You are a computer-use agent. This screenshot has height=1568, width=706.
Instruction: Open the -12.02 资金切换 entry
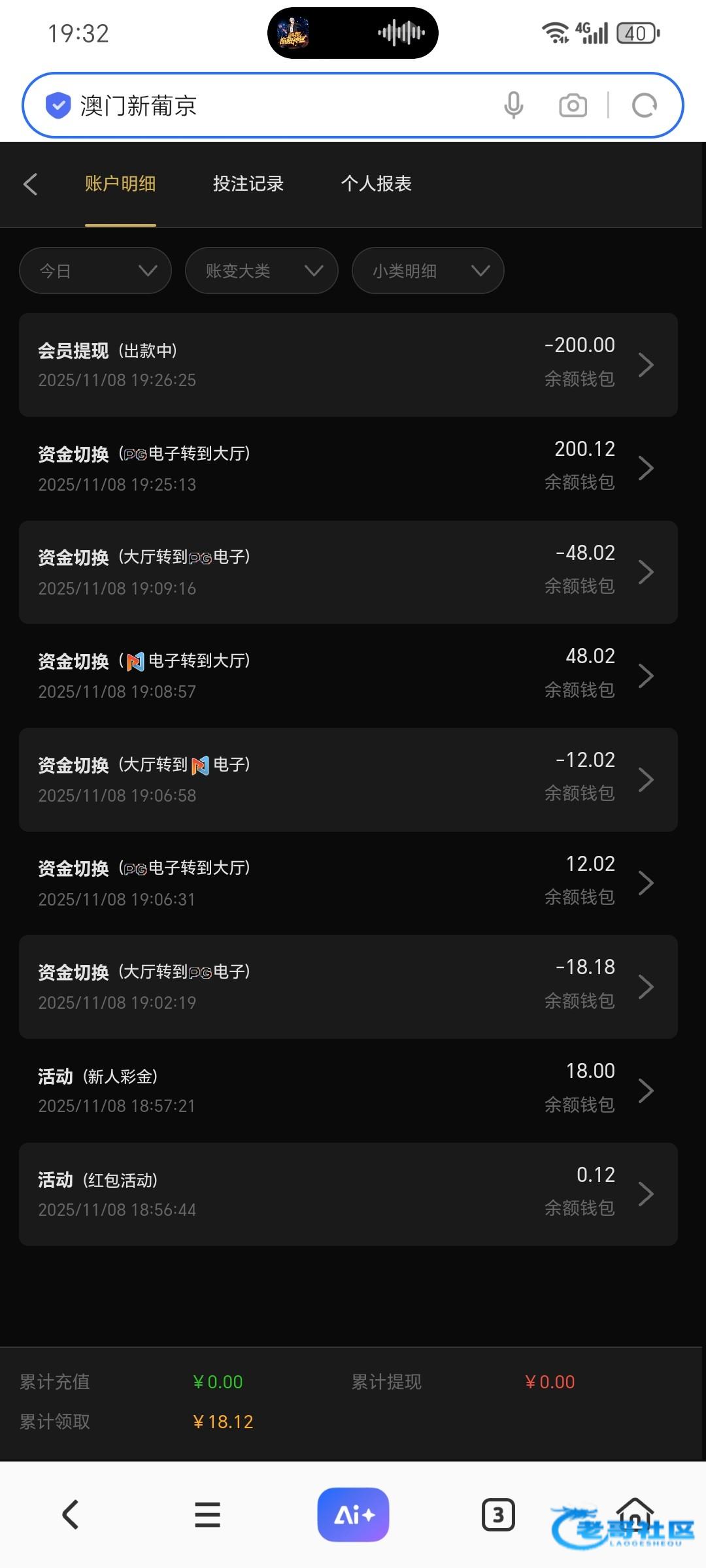click(x=348, y=779)
